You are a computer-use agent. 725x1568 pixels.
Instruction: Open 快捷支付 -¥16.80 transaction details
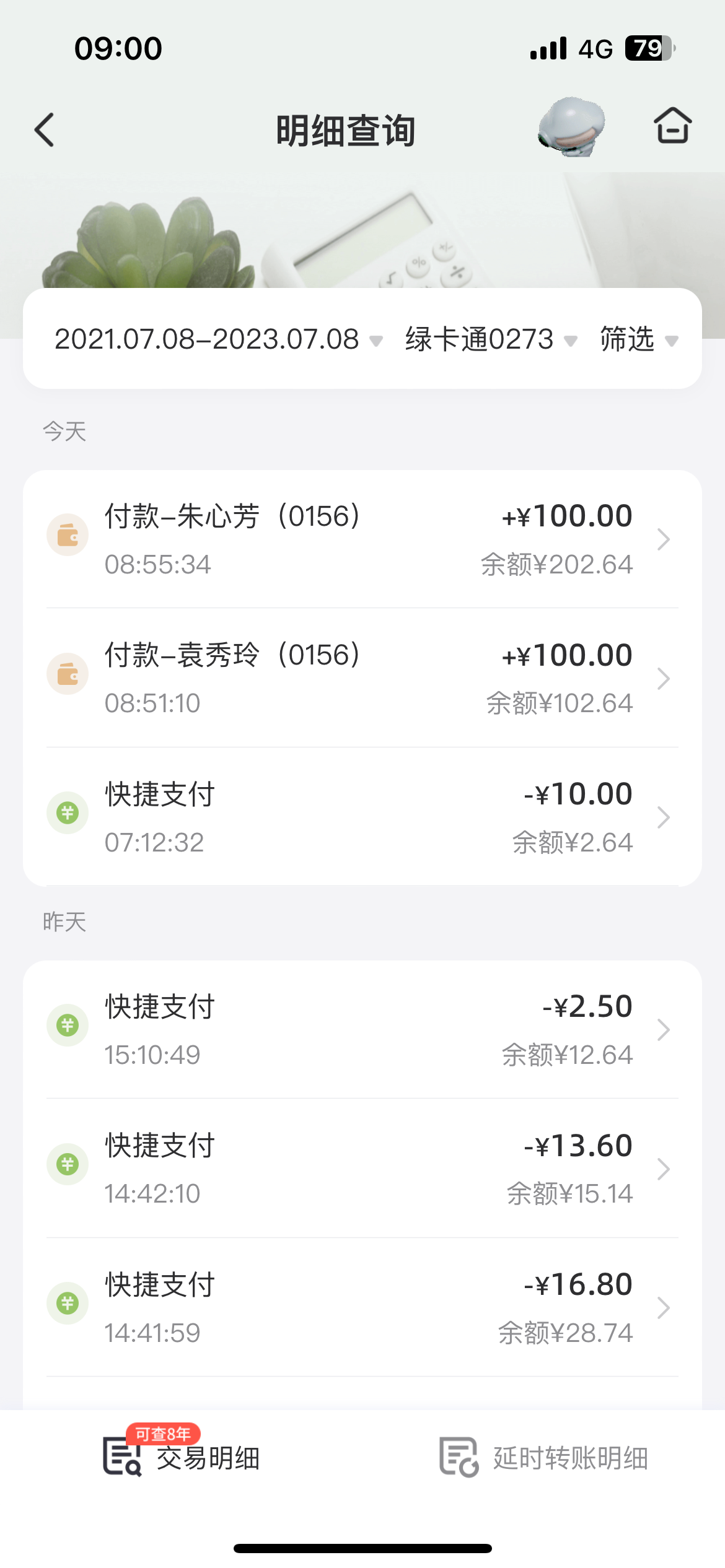coord(362,1308)
